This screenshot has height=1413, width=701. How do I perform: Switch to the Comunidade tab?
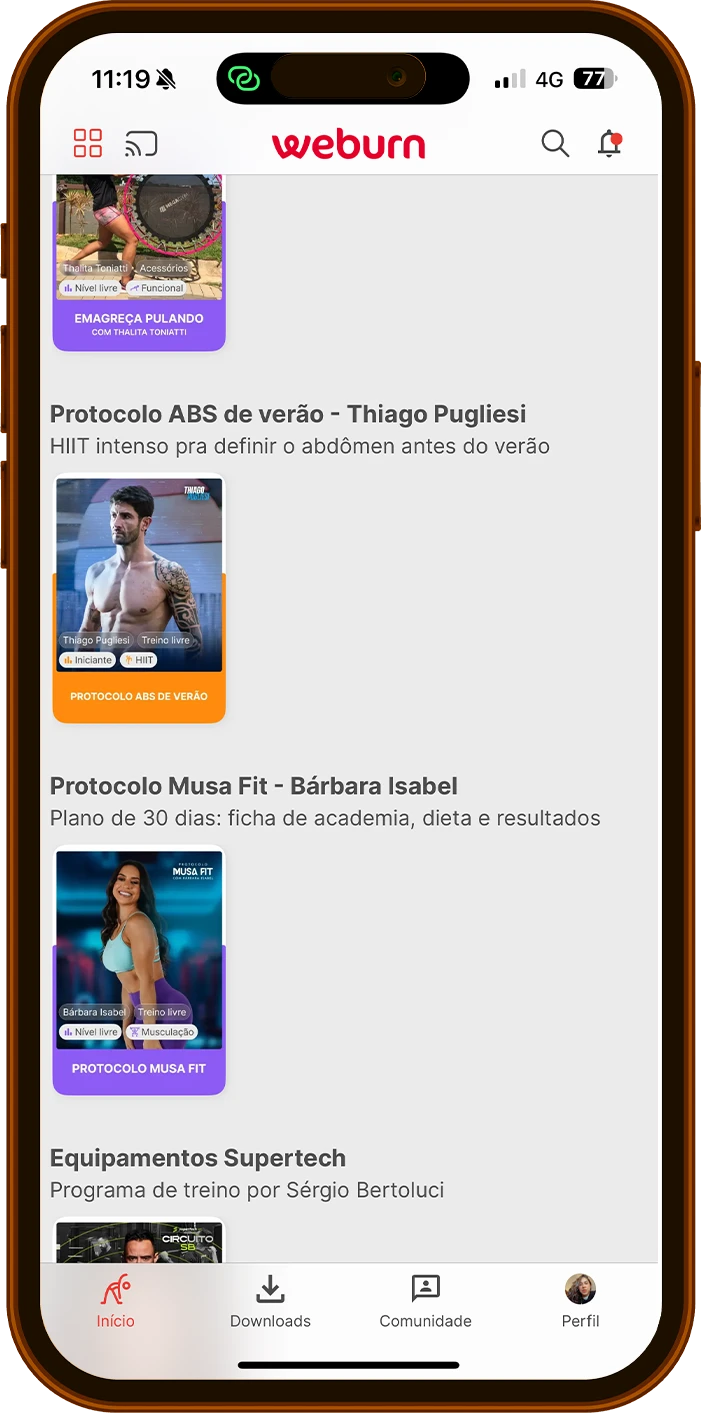point(425,1302)
